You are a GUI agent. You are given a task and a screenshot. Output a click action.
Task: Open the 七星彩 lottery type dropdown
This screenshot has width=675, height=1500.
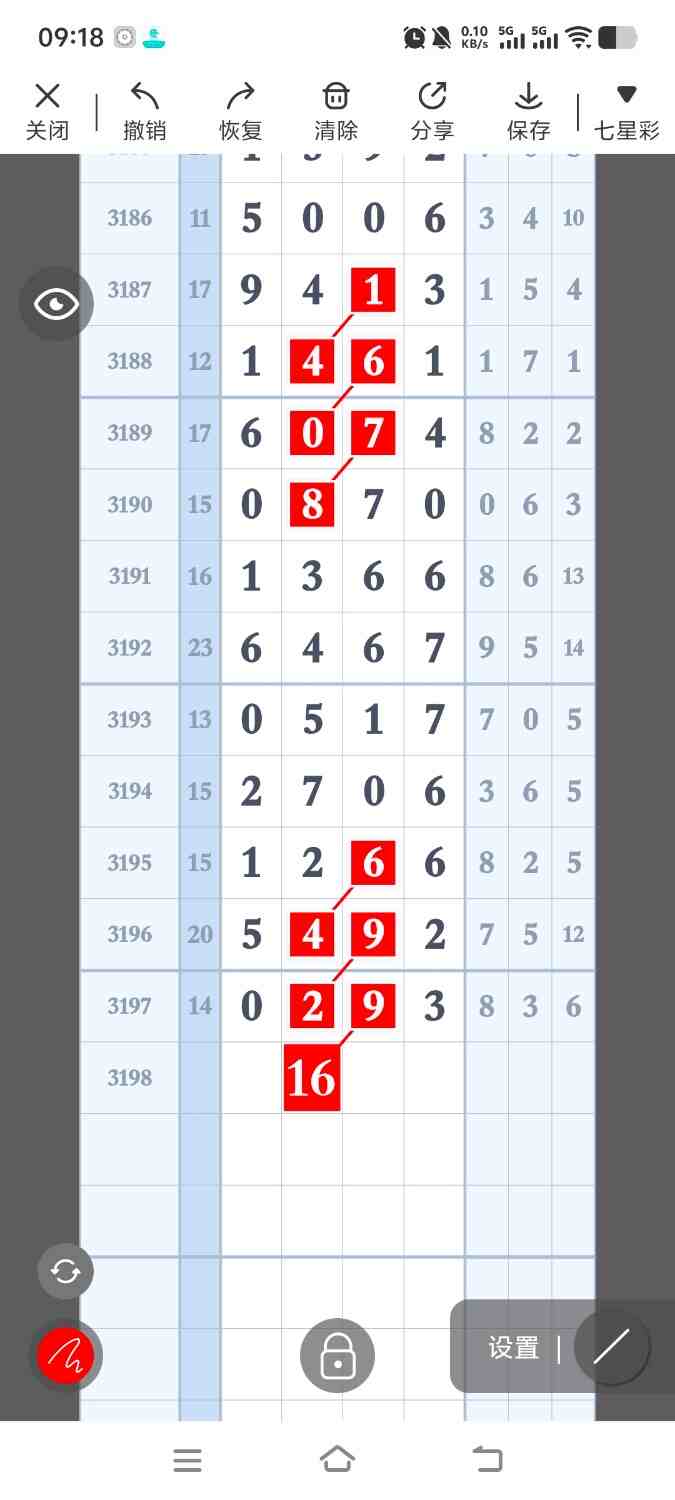click(x=626, y=111)
